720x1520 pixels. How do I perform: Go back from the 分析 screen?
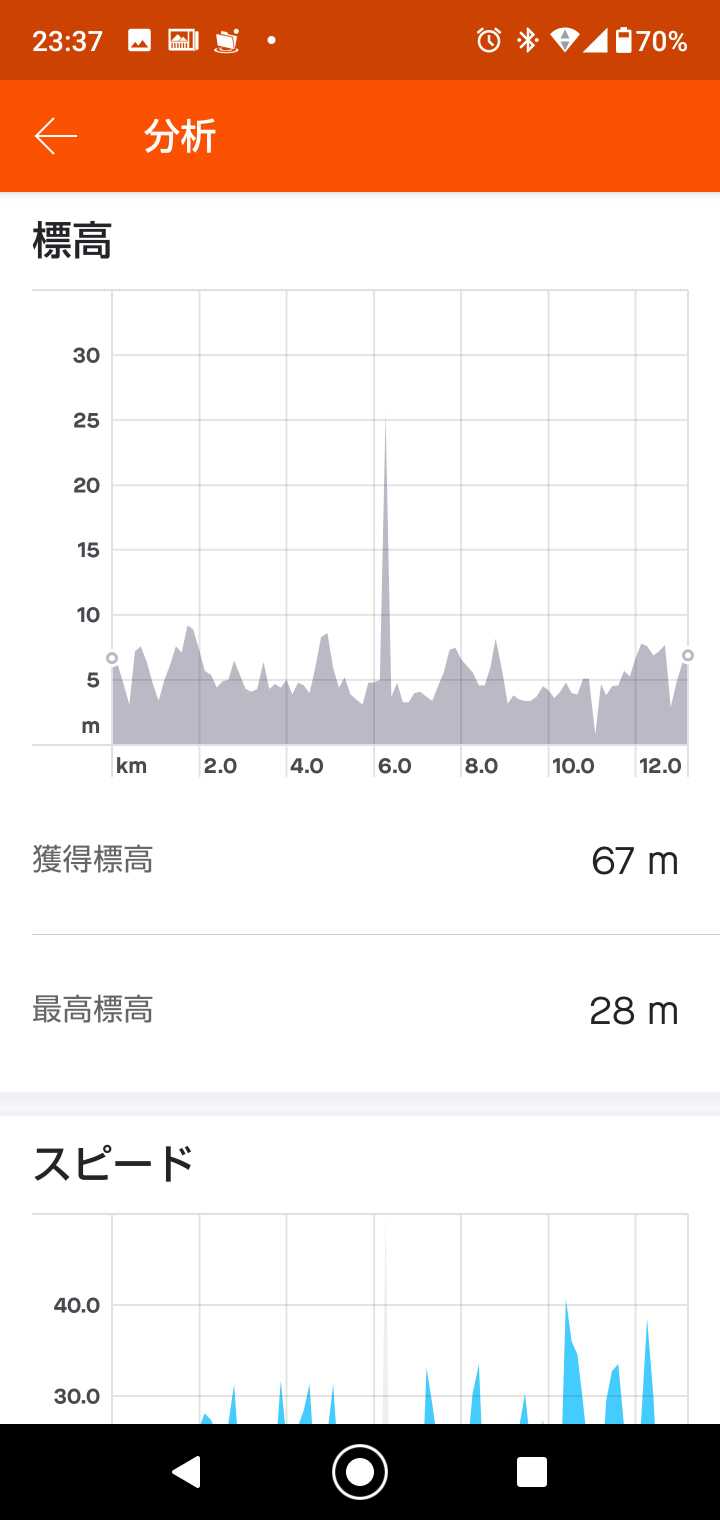56,136
